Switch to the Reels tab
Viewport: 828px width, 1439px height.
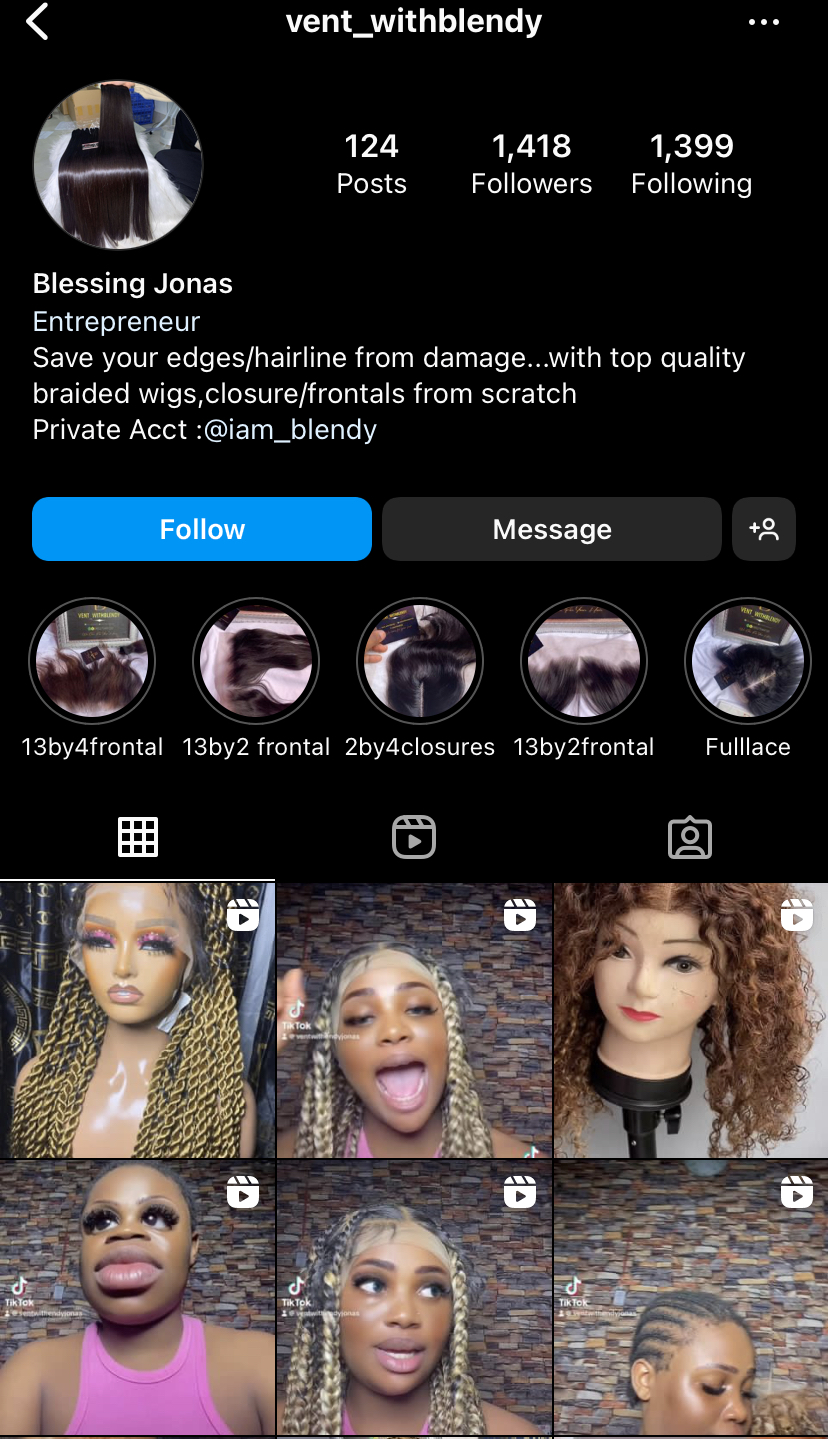point(414,837)
